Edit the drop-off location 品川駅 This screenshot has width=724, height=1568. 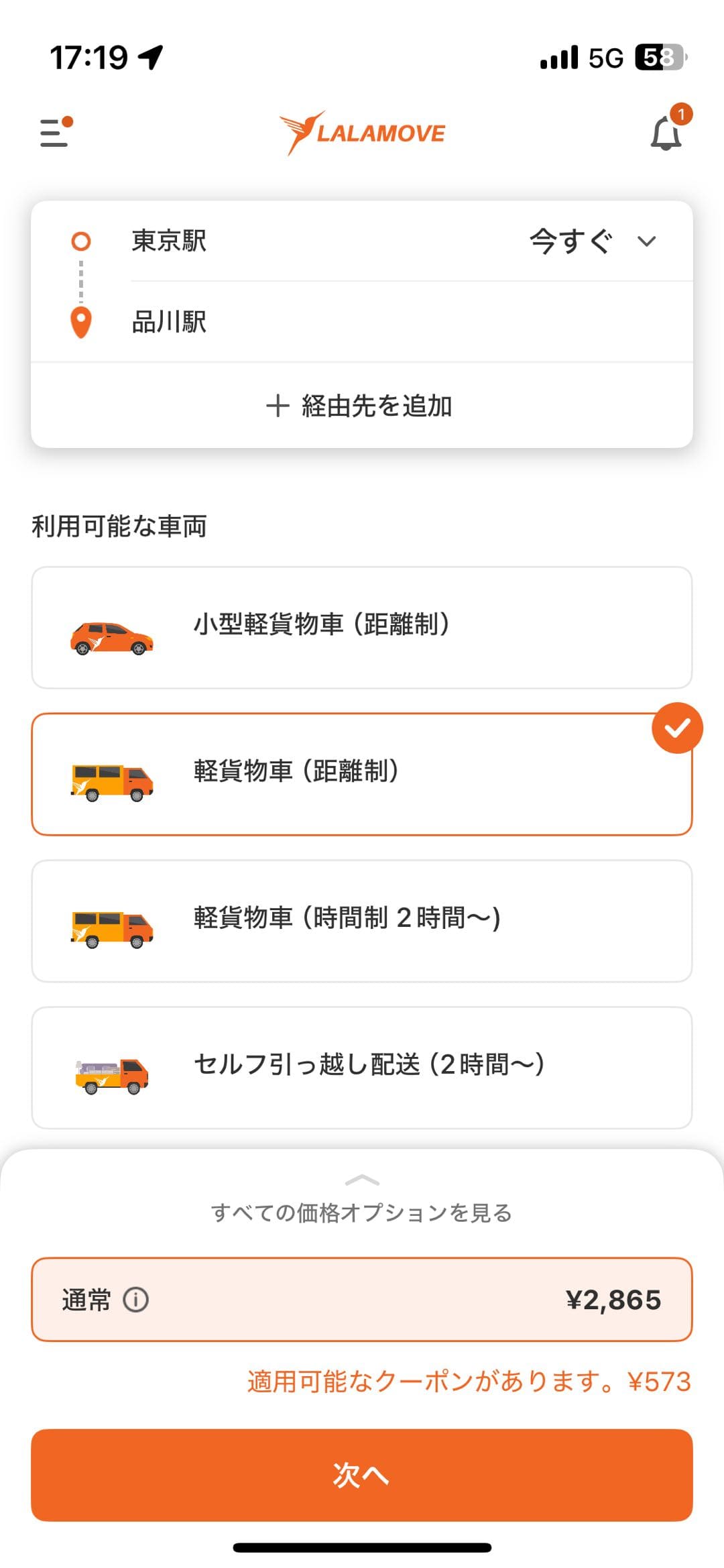[169, 322]
